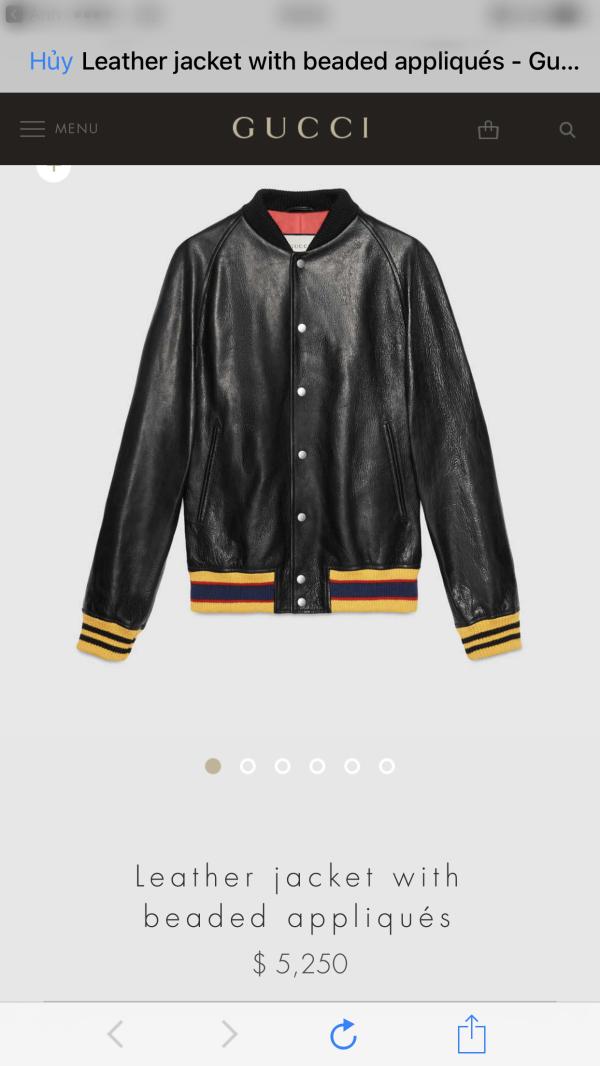Go back with the browser back arrow
The image size is (600, 1066).
(115, 1034)
